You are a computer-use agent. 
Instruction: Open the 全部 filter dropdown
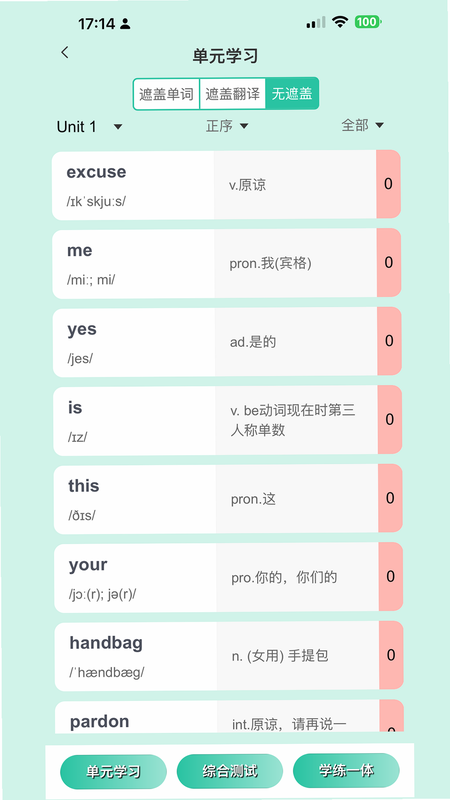(363, 125)
